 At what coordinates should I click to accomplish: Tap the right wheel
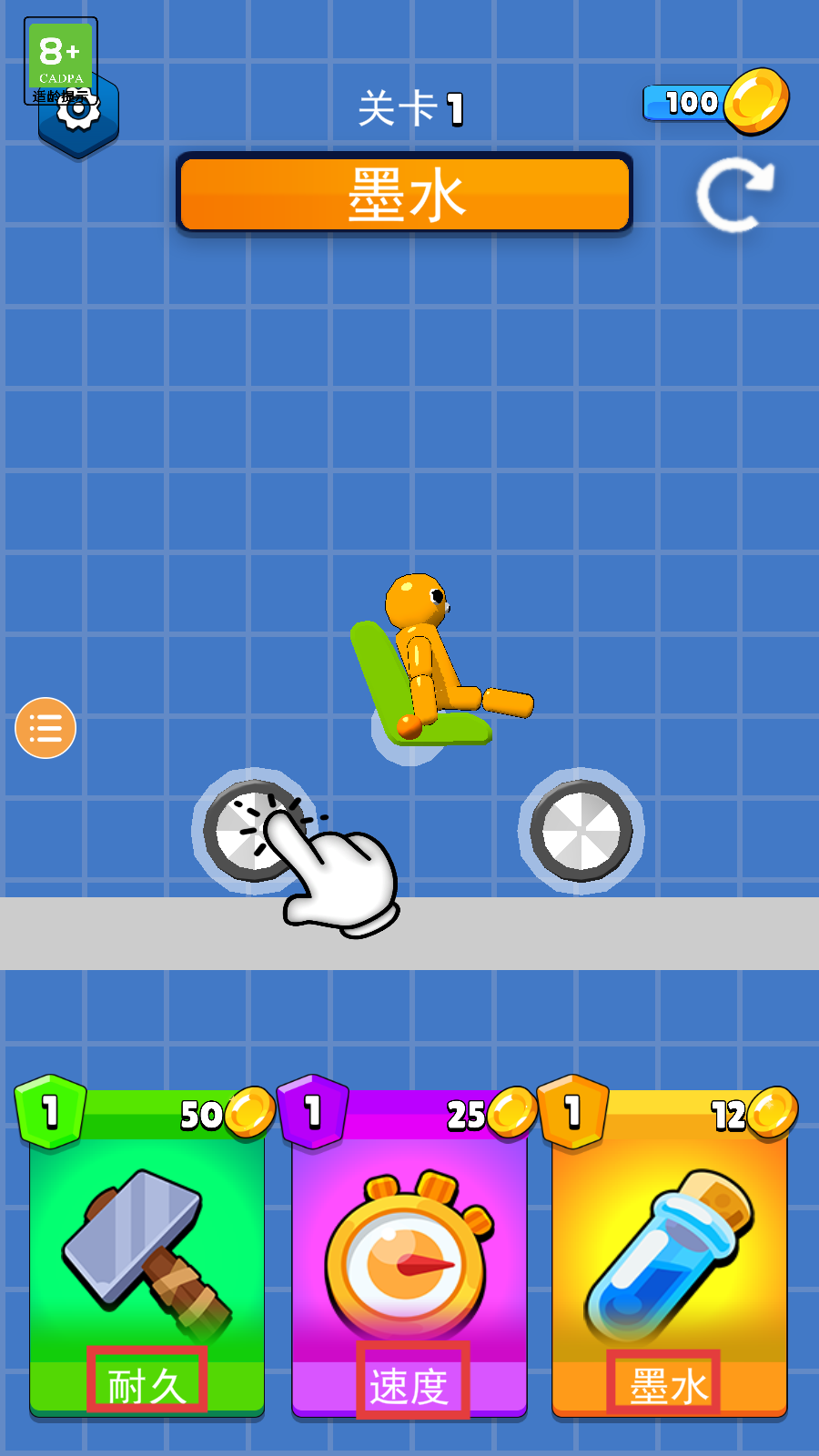coord(581,831)
